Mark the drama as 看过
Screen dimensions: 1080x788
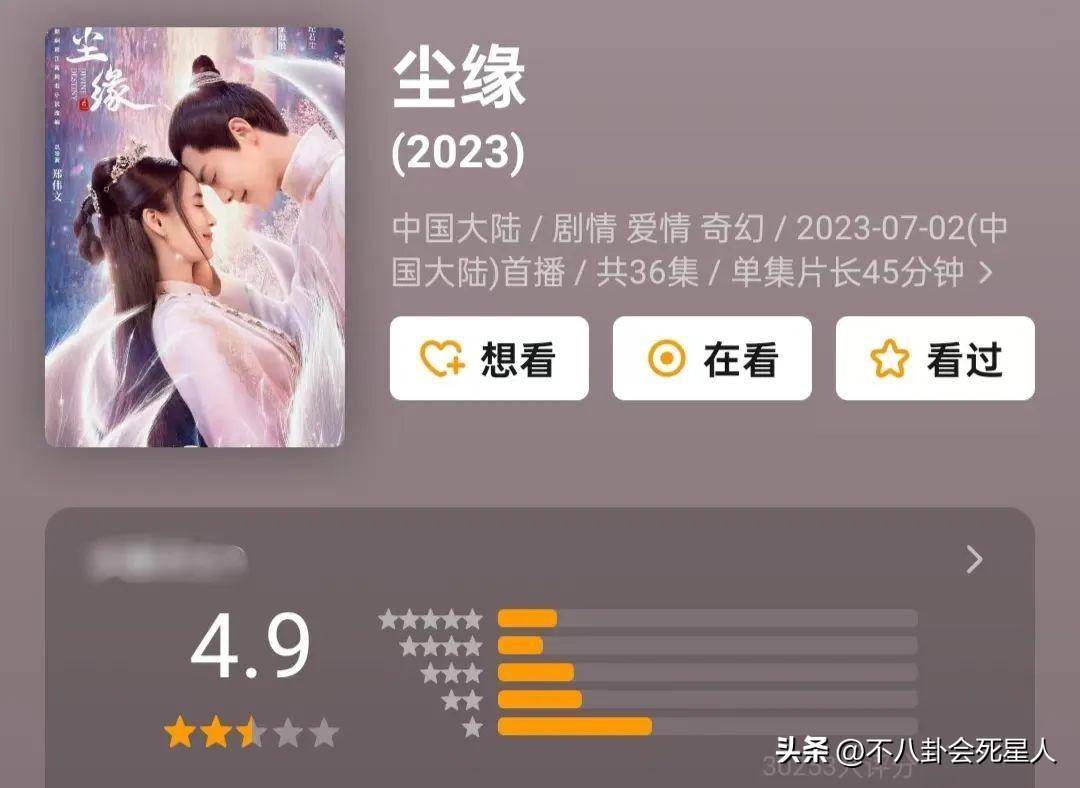pyautogui.click(x=935, y=359)
